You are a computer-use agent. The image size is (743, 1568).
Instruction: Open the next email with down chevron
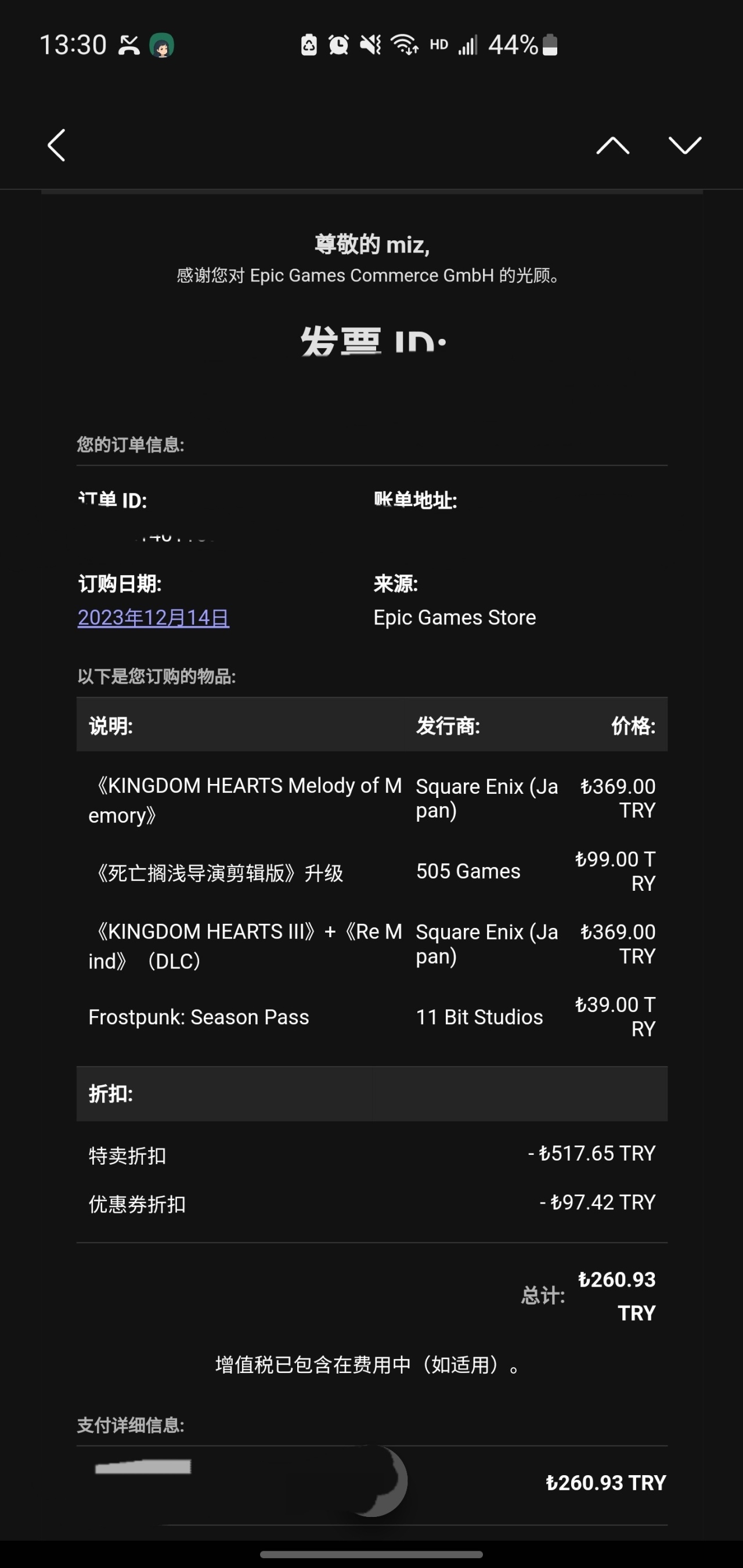click(685, 146)
